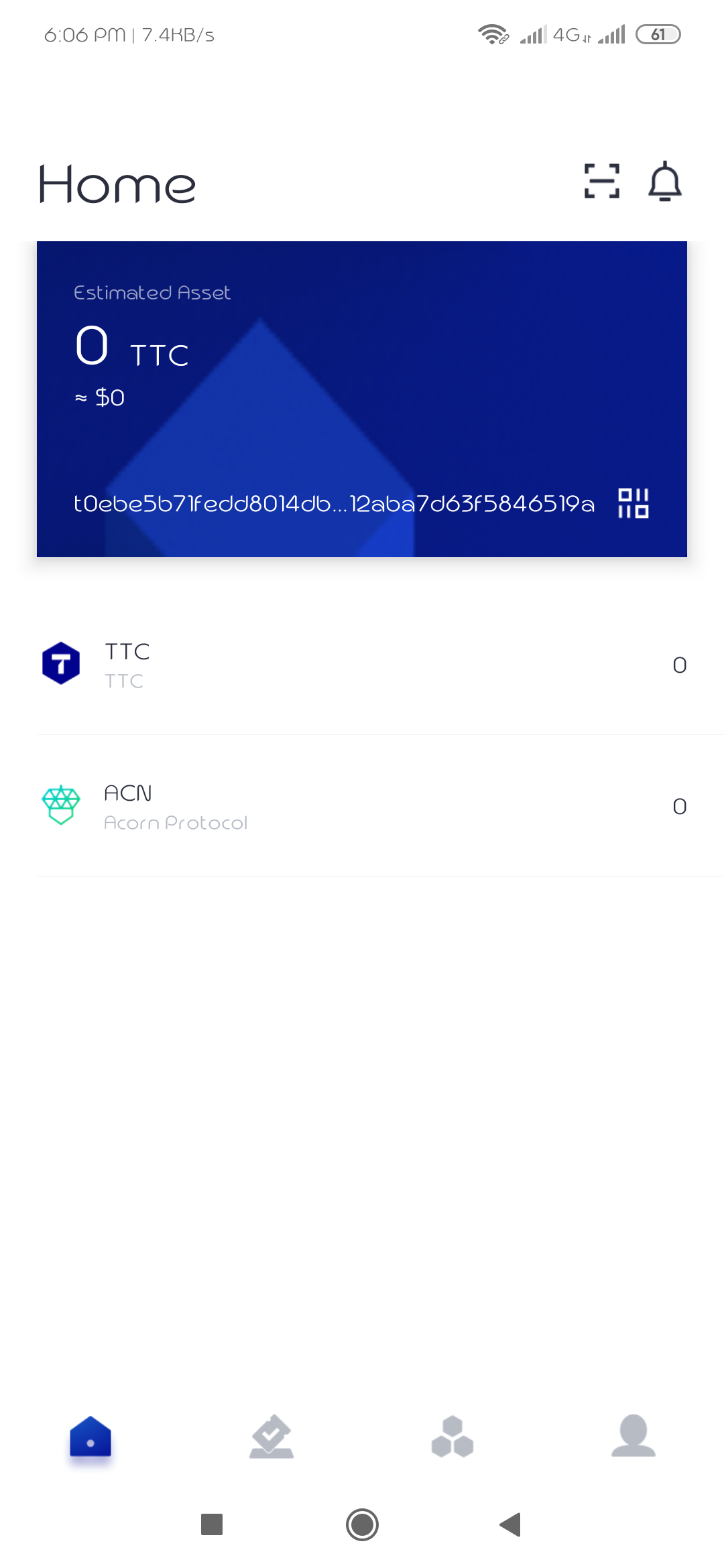Open the TTC token row
Viewport: 724px width, 1568px height.
(x=362, y=665)
